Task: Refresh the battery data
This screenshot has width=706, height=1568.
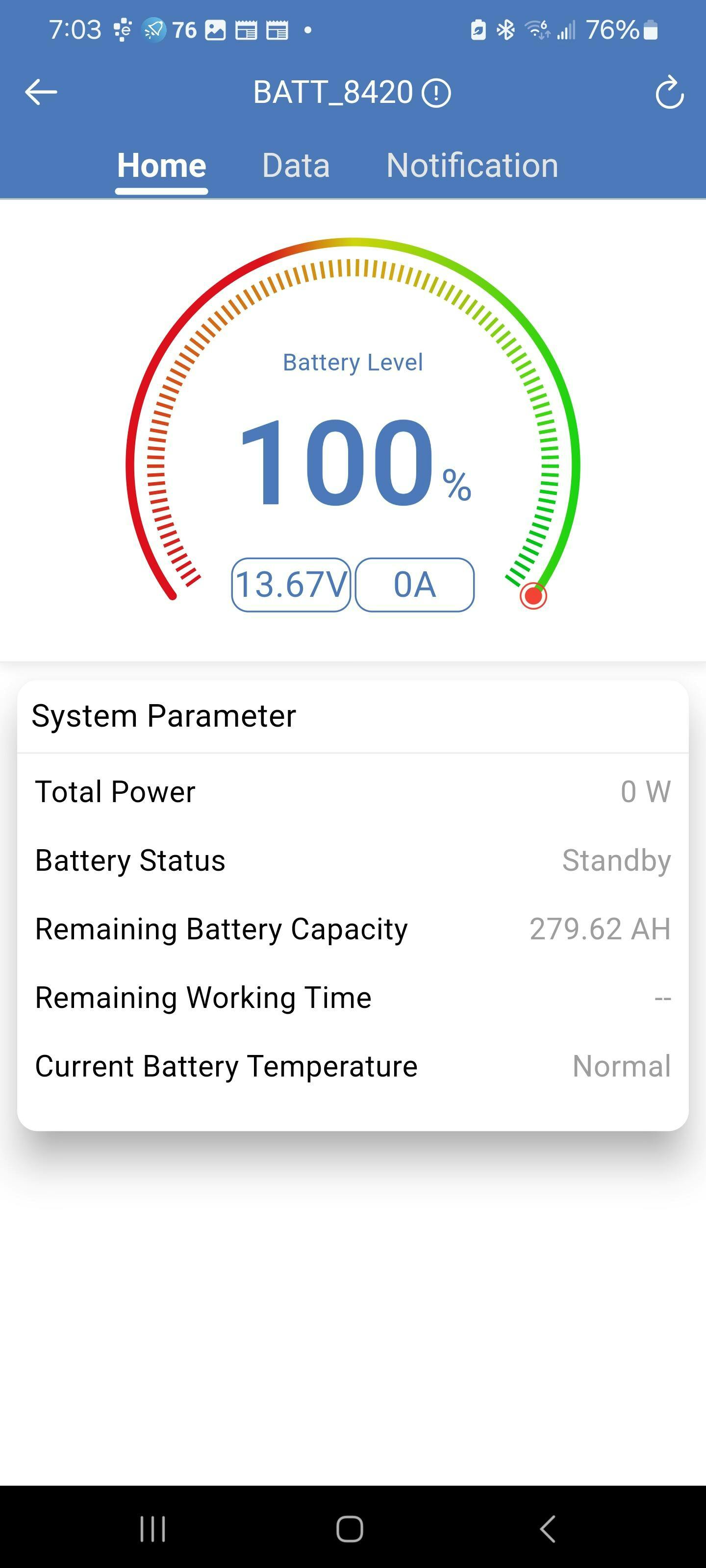Action: tap(669, 93)
